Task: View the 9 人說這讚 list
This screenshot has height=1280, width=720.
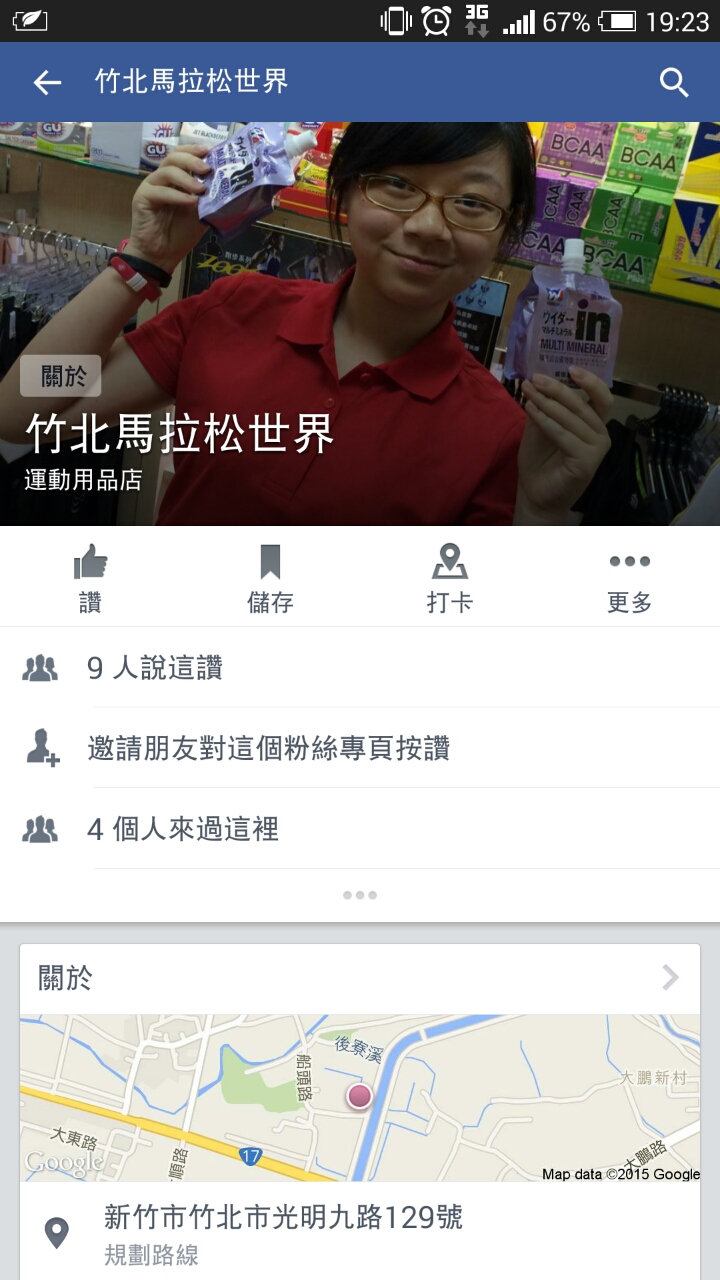Action: click(x=360, y=668)
